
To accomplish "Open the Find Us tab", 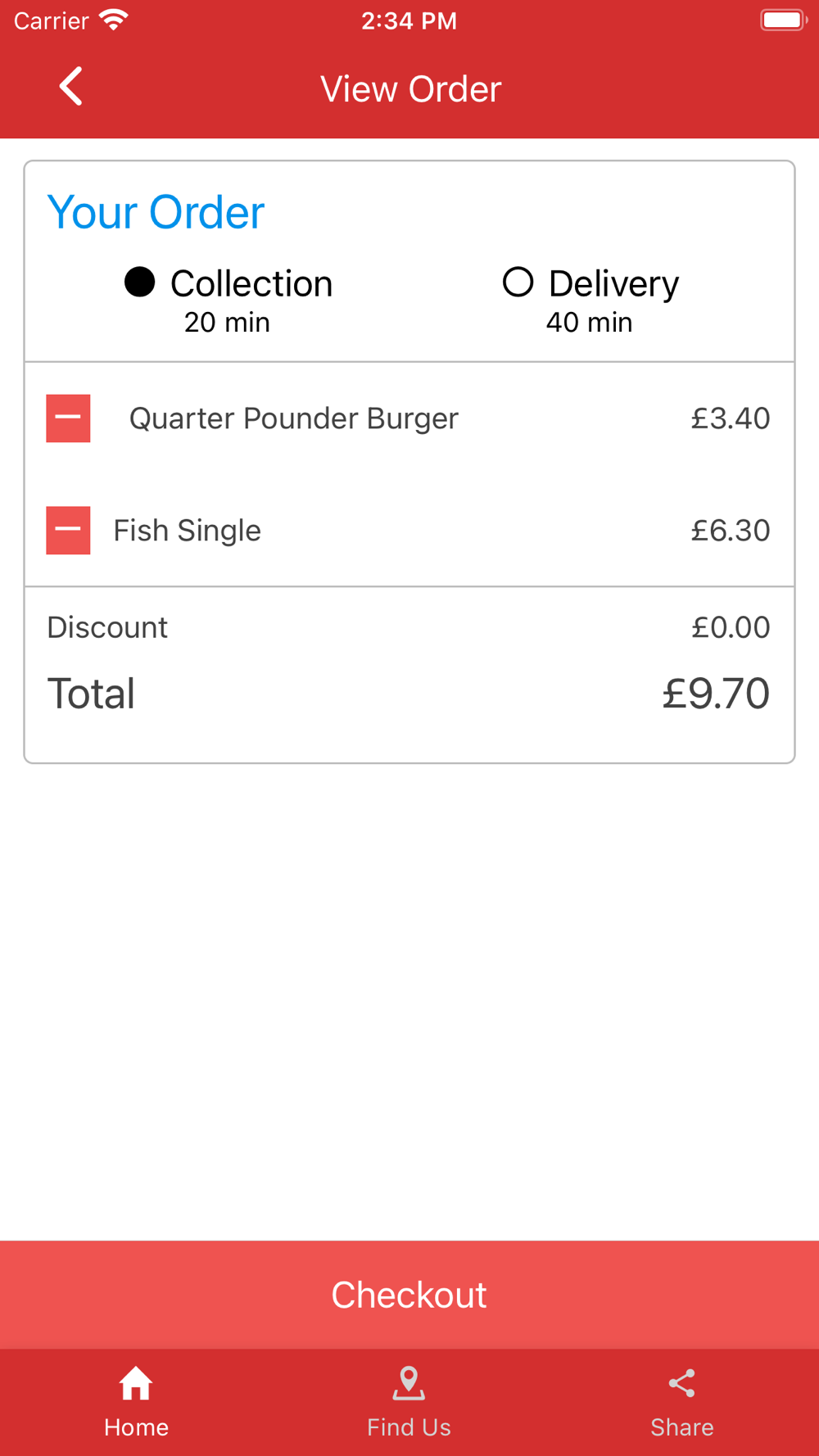I will click(409, 1402).
